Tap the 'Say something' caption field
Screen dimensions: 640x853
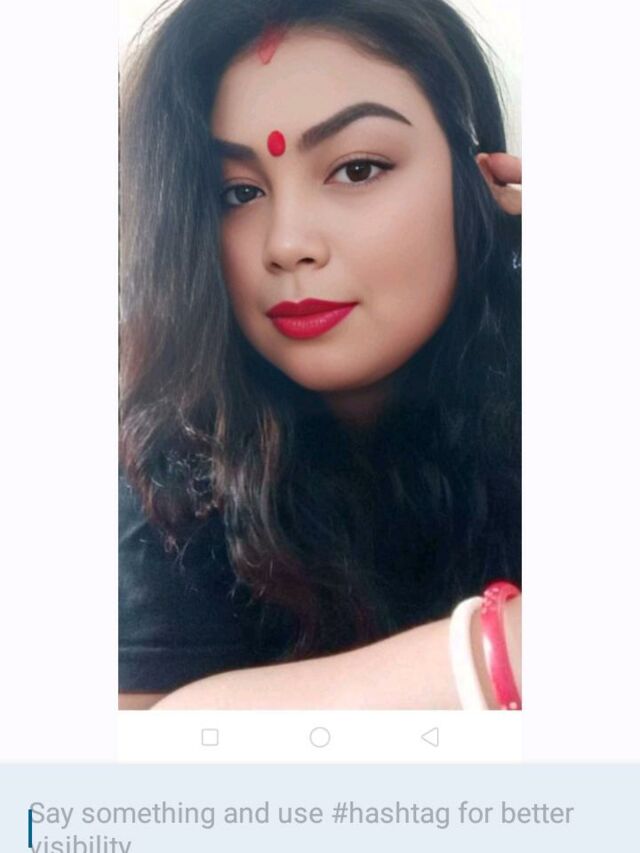pyautogui.click(x=300, y=820)
